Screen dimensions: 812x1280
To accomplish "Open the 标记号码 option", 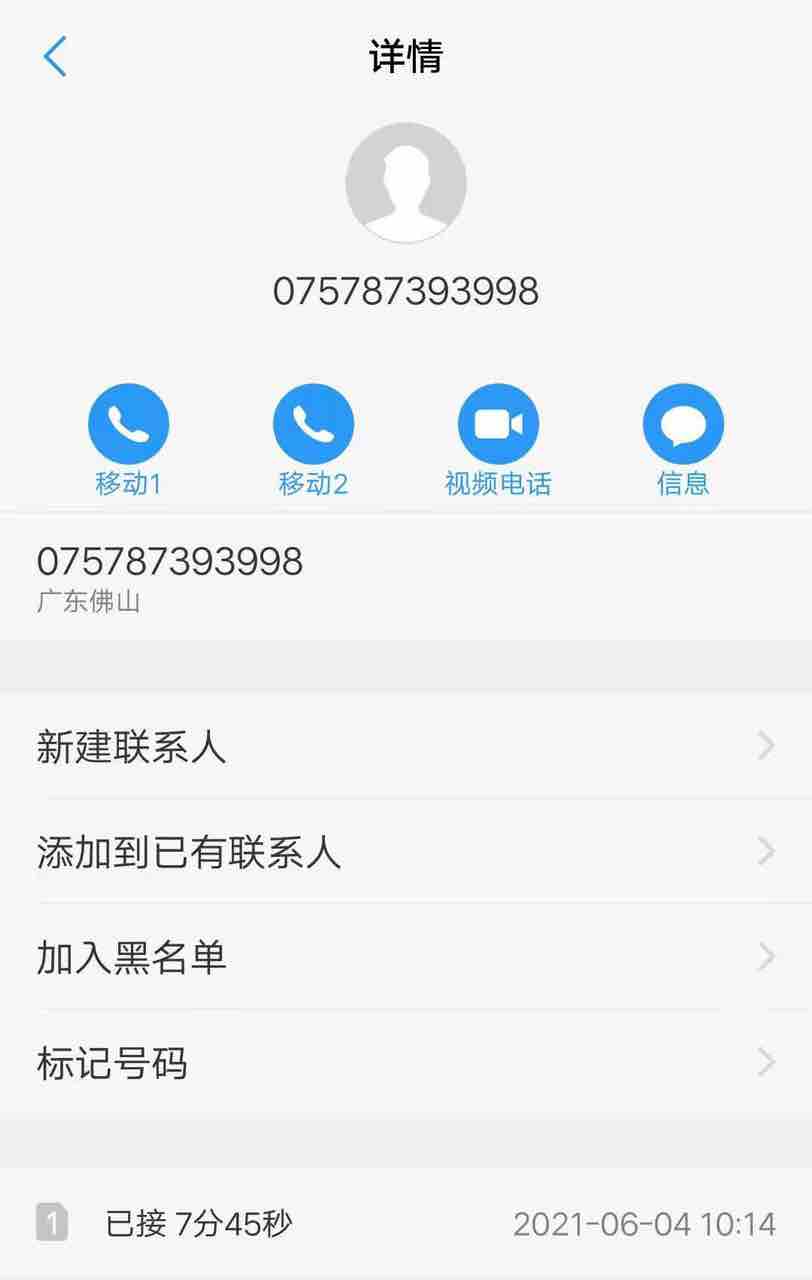I will click(406, 1062).
